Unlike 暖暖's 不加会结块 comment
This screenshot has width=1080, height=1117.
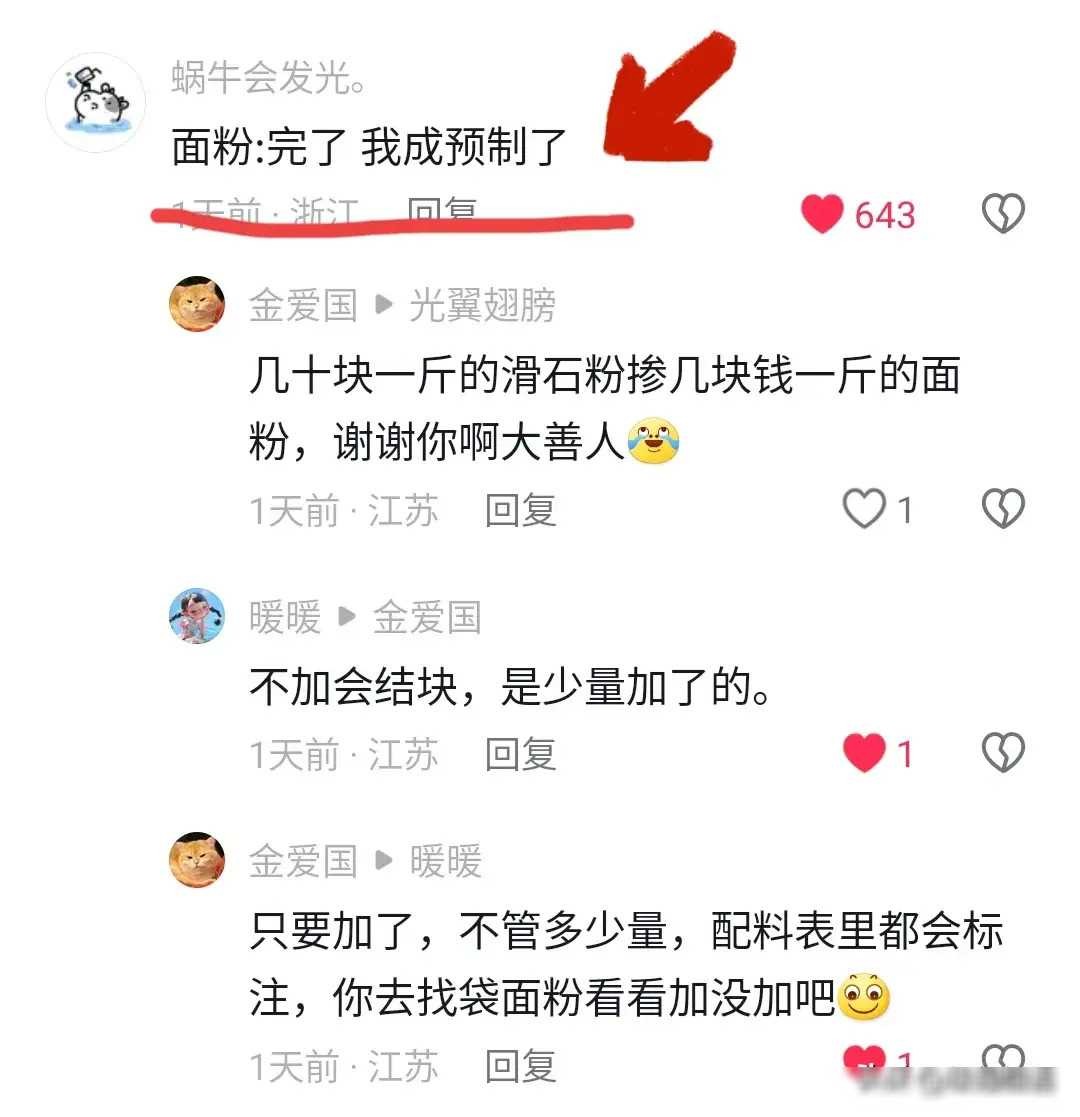864,754
